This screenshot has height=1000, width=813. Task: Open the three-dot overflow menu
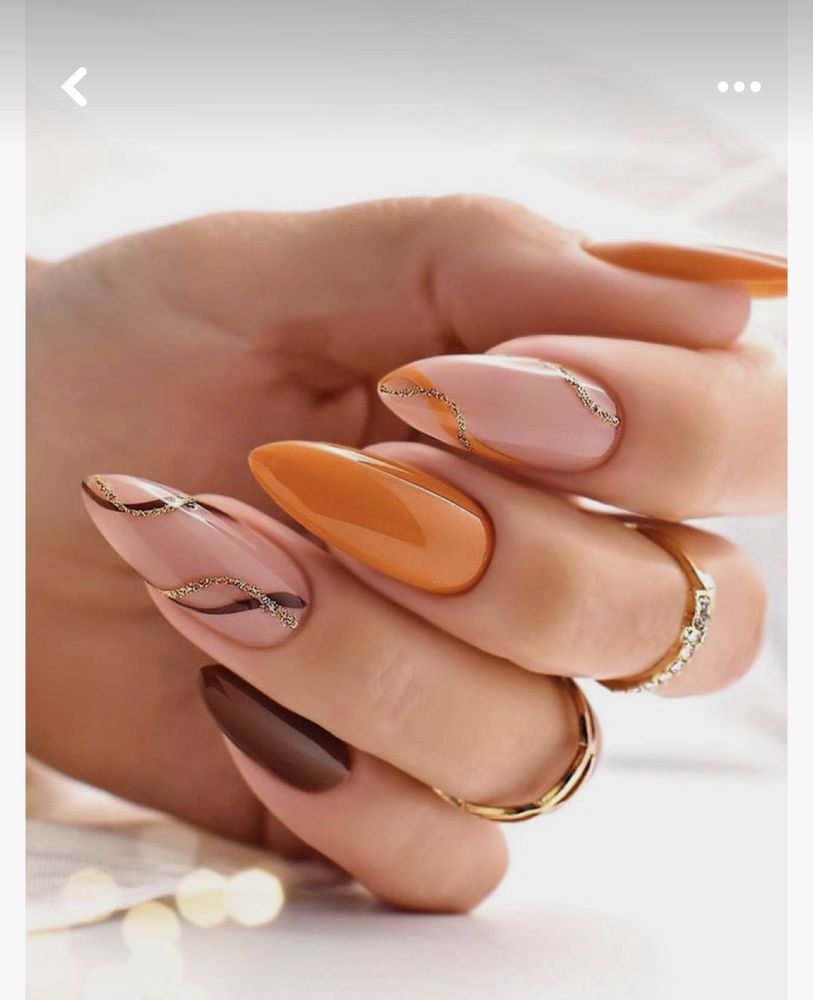pos(739,87)
